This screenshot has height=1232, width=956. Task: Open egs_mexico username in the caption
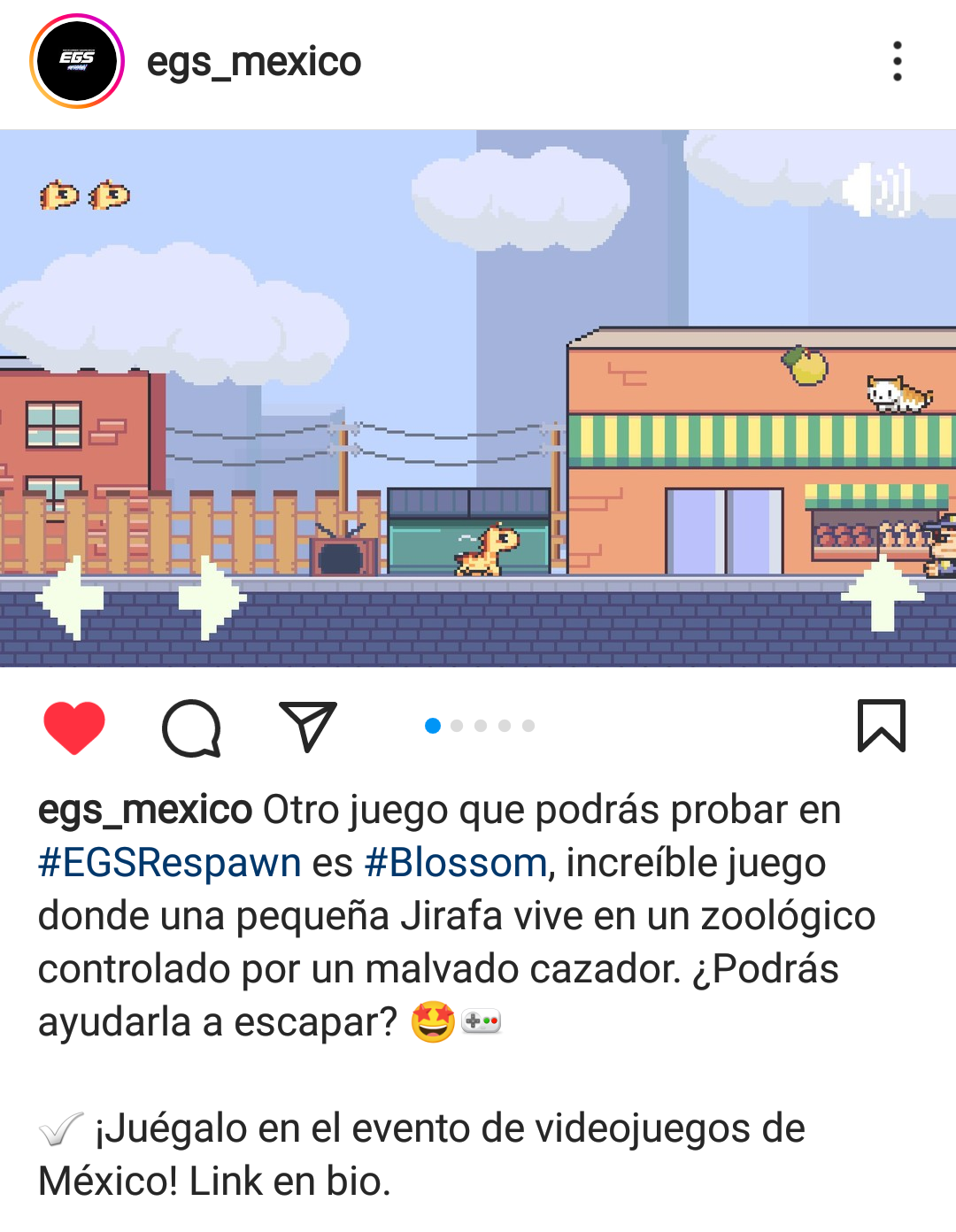[145, 810]
